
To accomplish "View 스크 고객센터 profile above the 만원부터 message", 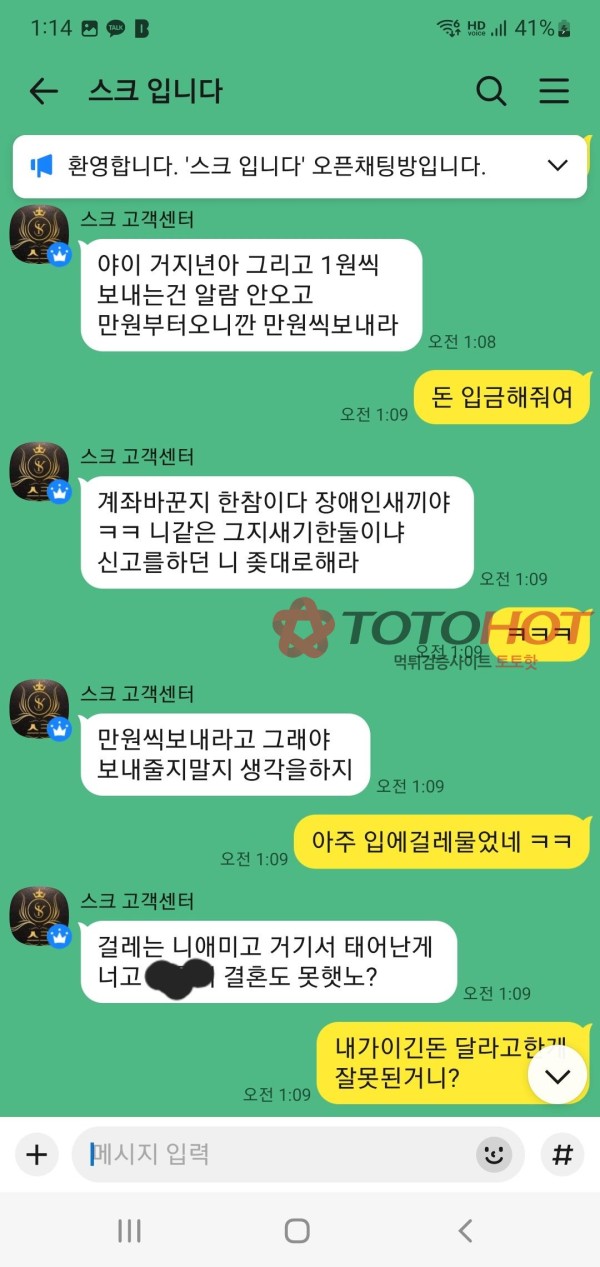I will 39,236.
